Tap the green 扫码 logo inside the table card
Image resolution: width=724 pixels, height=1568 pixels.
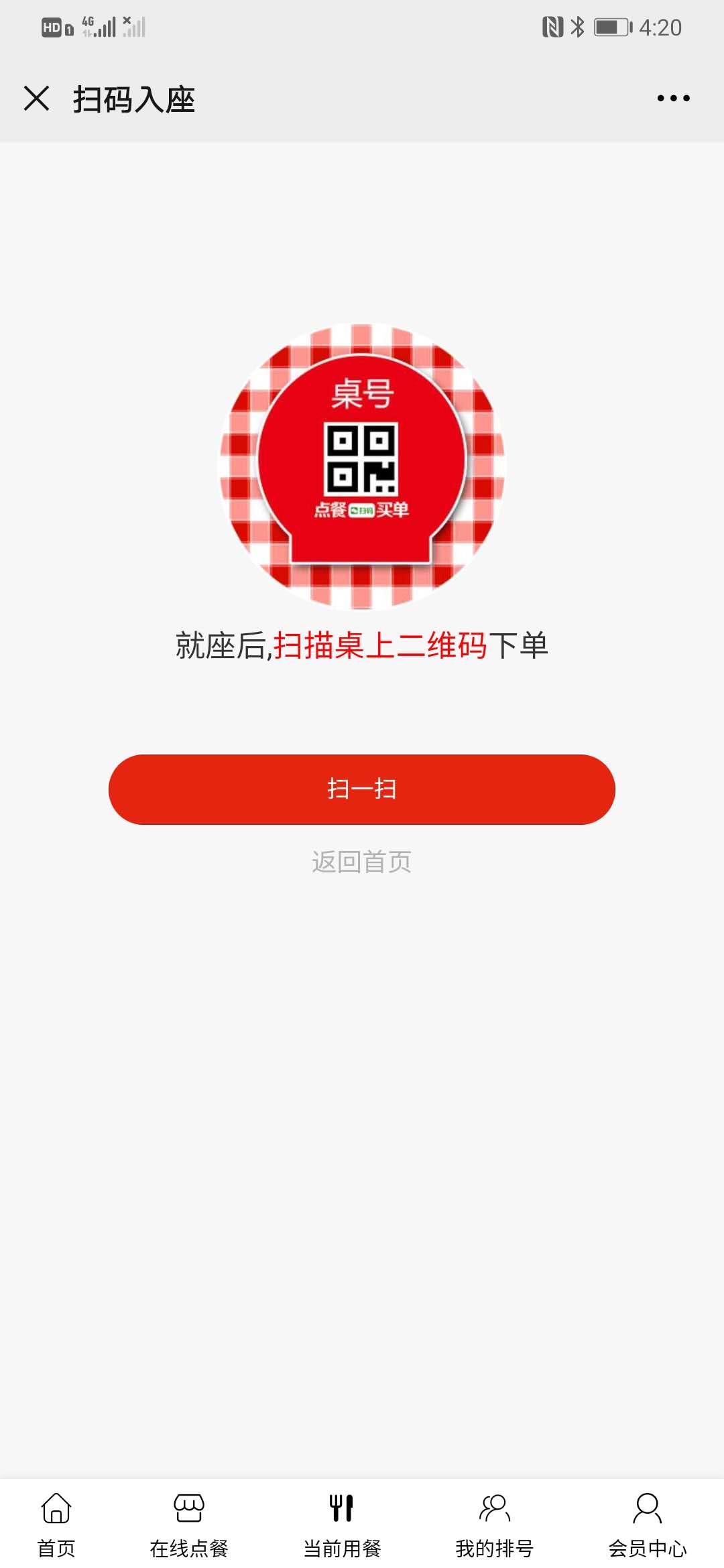[360, 510]
